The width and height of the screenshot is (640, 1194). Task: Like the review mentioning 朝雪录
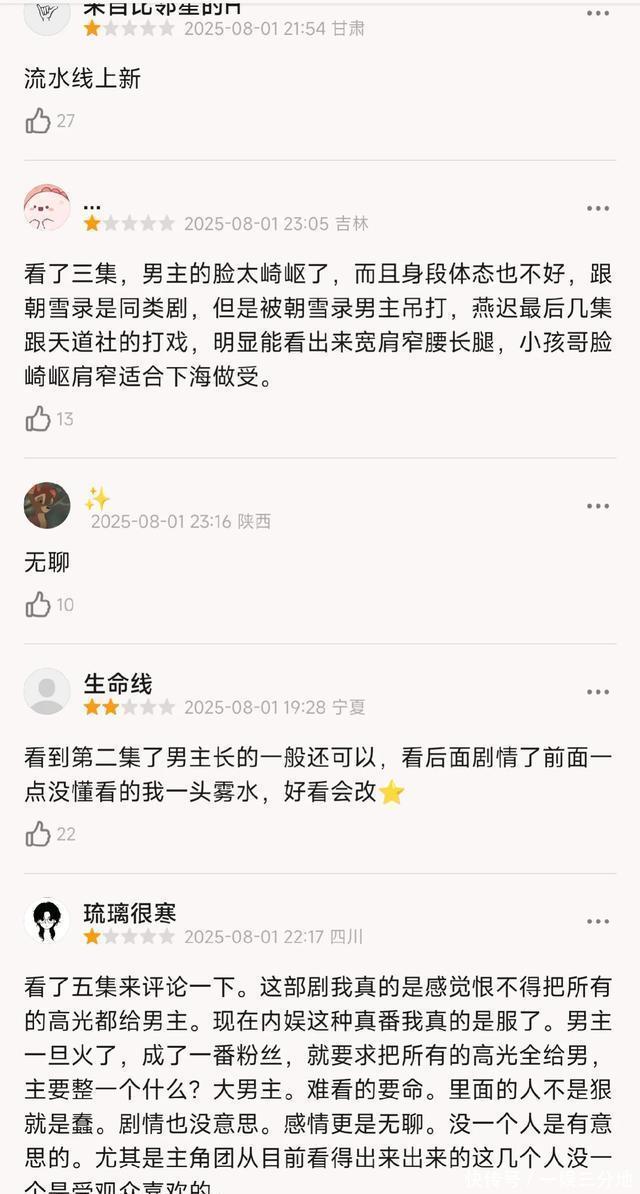(39, 419)
